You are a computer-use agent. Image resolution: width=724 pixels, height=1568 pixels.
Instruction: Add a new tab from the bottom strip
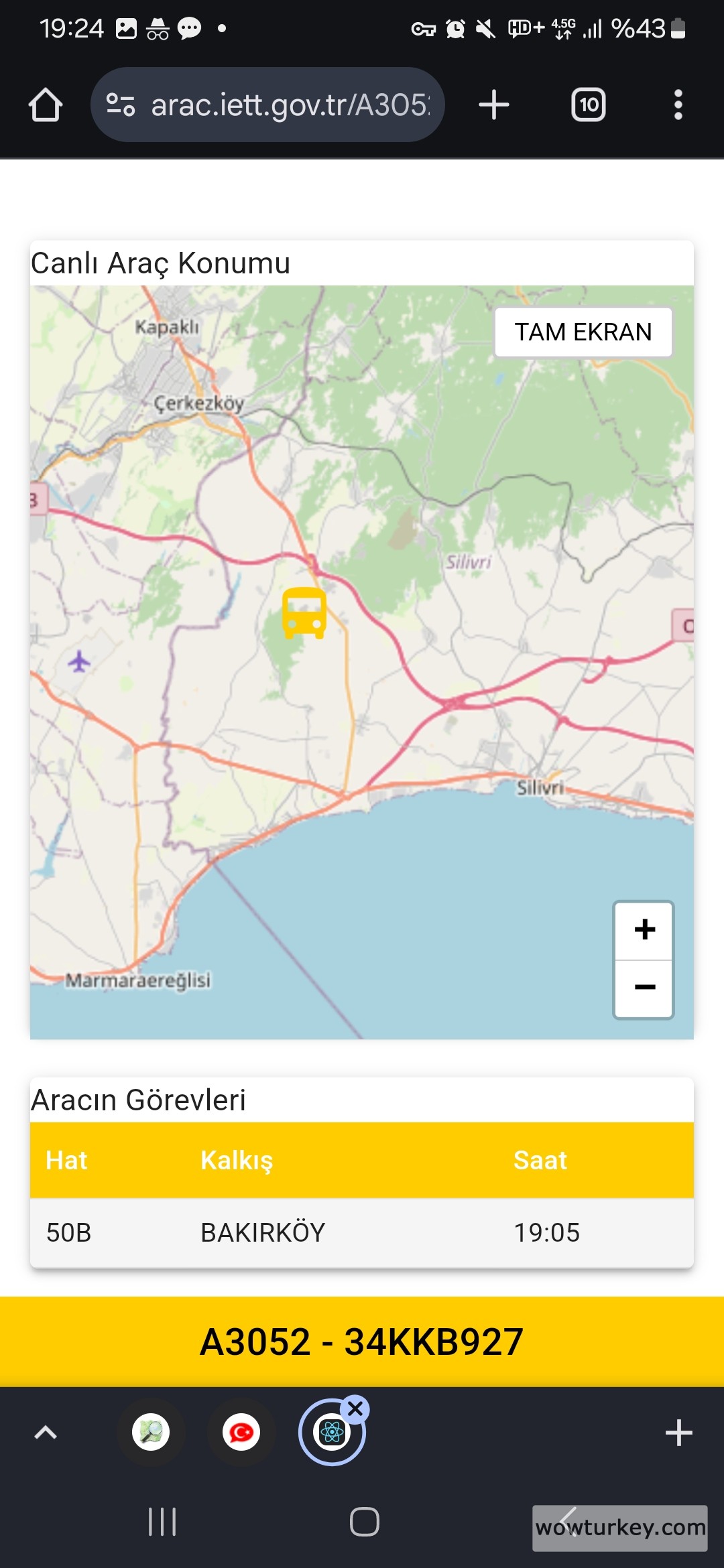pos(678,1433)
